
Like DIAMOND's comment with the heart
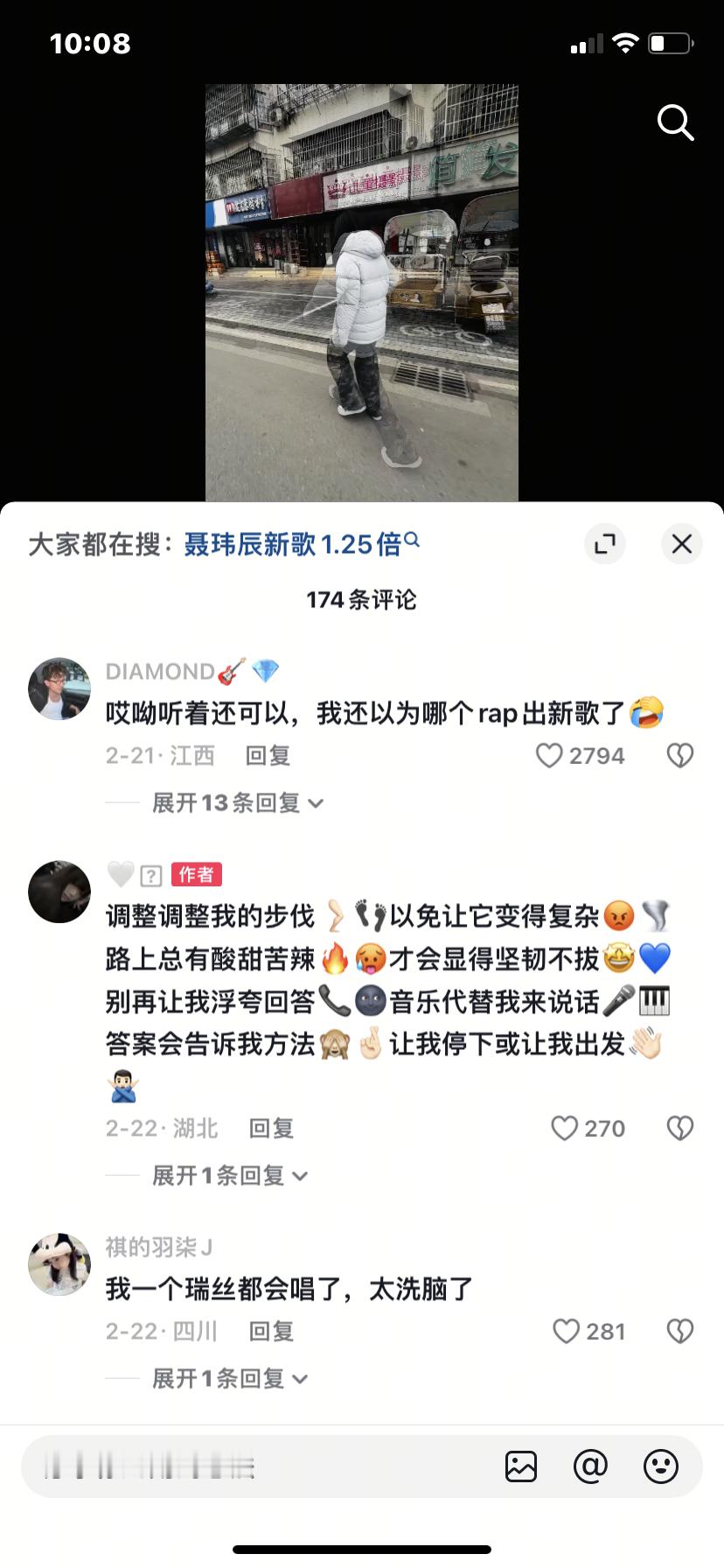click(x=549, y=755)
